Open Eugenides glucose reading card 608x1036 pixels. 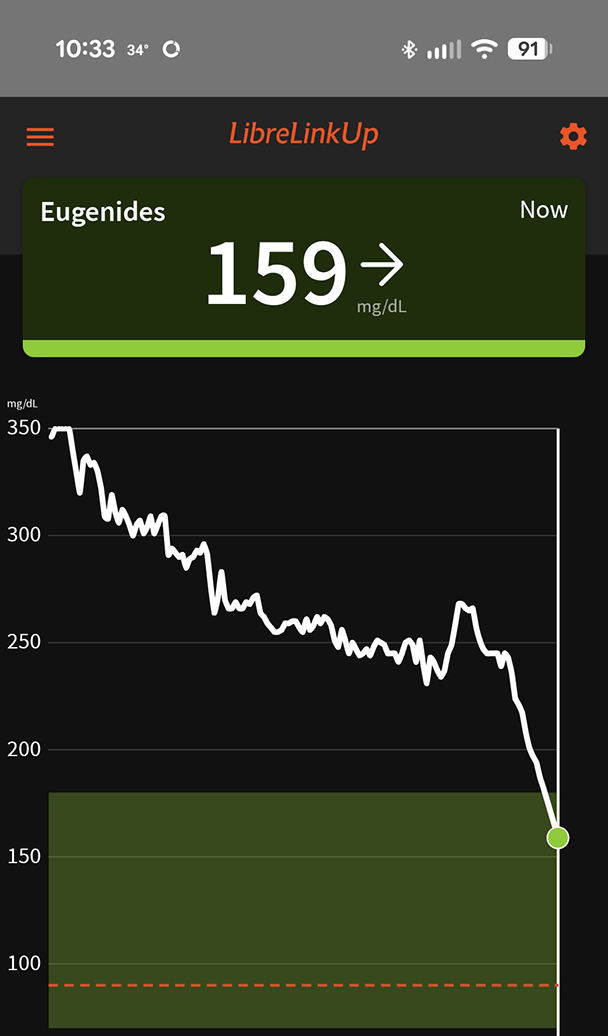pyautogui.click(x=303, y=267)
